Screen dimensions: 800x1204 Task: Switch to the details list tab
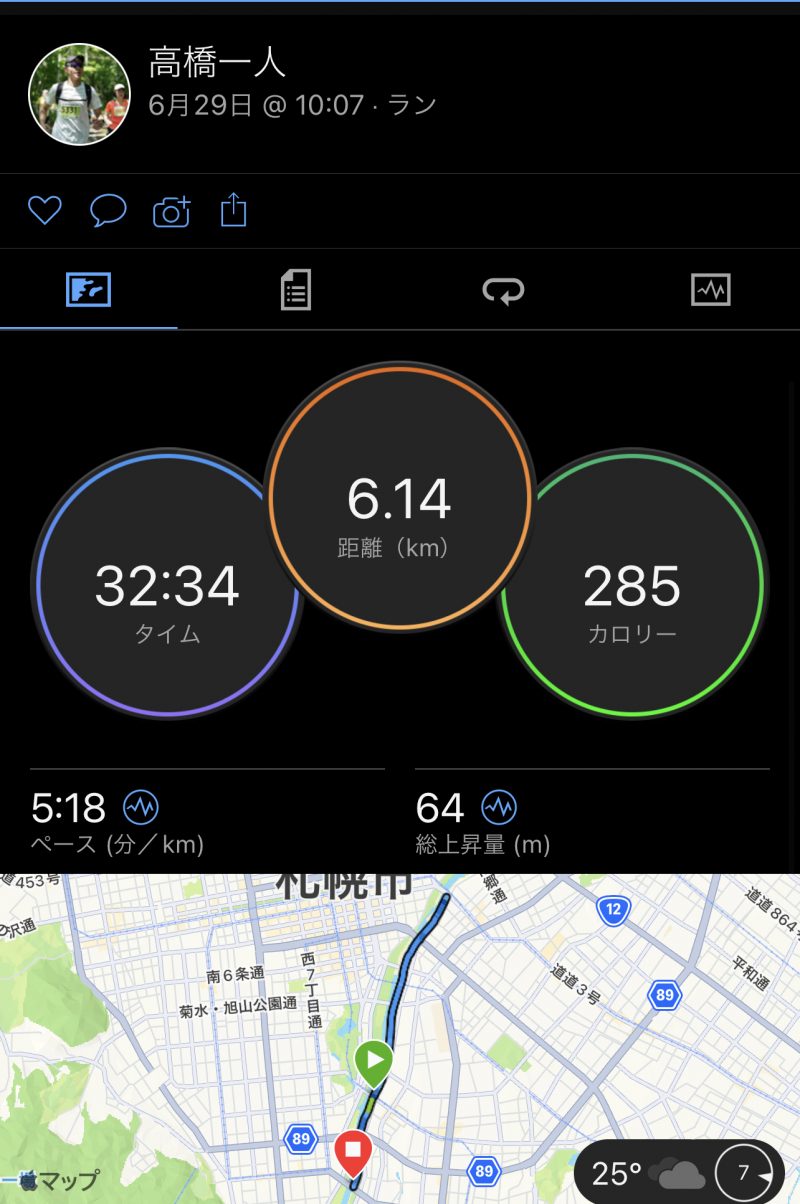click(295, 290)
